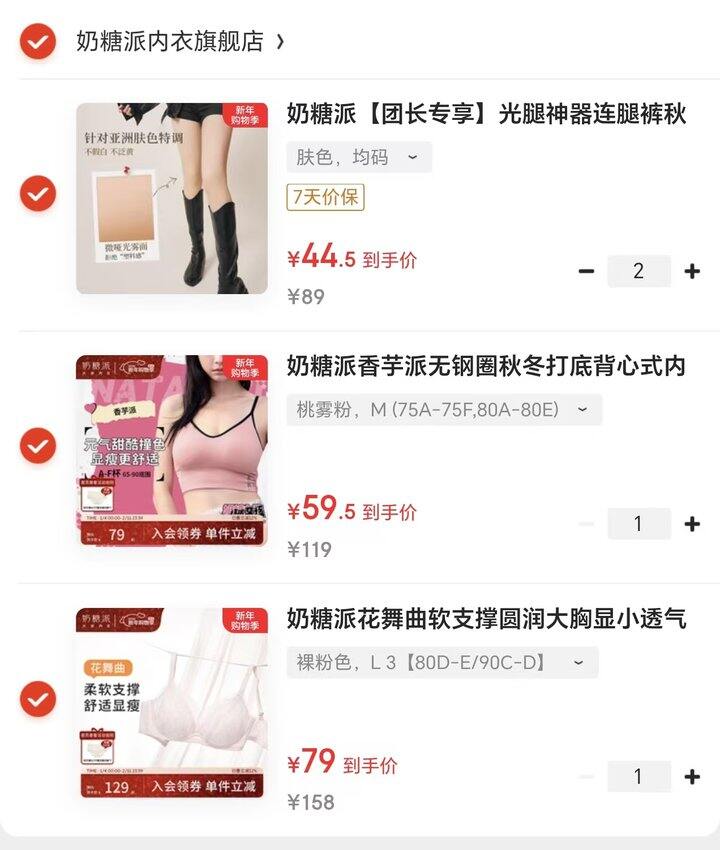Deselect the 光腿神器连腿裤 item checkbox
The height and width of the screenshot is (850, 720).
tap(38, 193)
